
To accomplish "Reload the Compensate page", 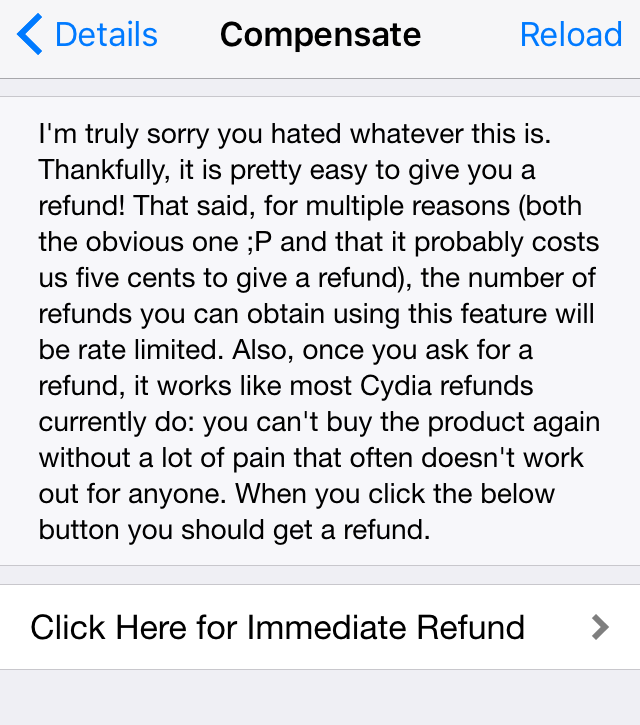I will [570, 36].
